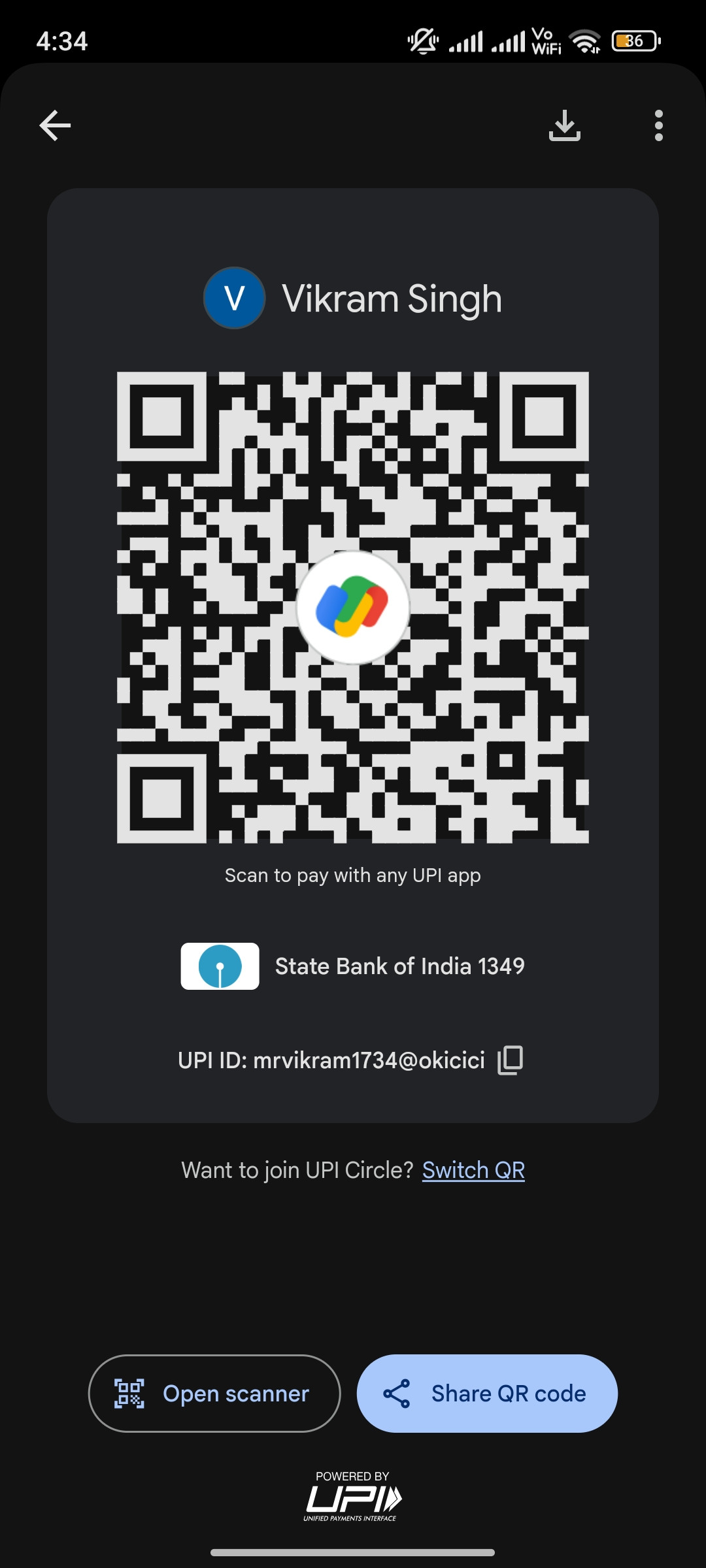
Task: Share QR code with others
Action: pos(487,1394)
